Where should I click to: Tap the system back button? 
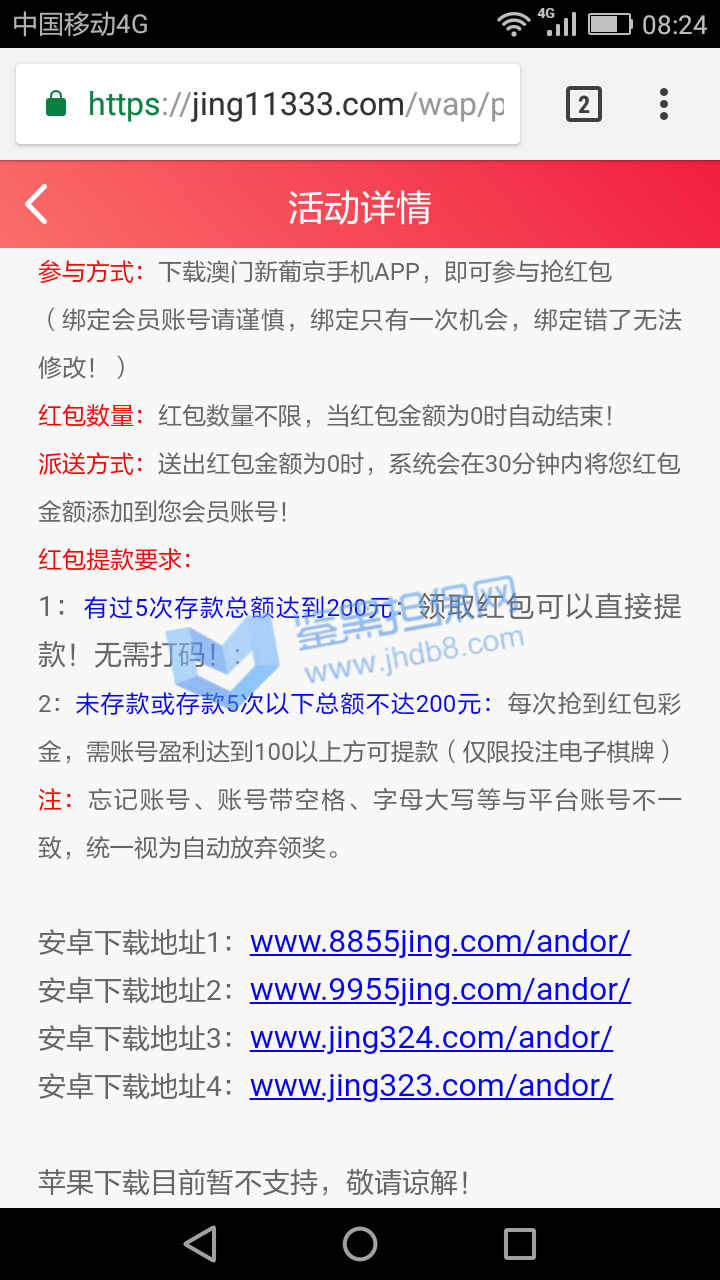pyautogui.click(x=201, y=1244)
